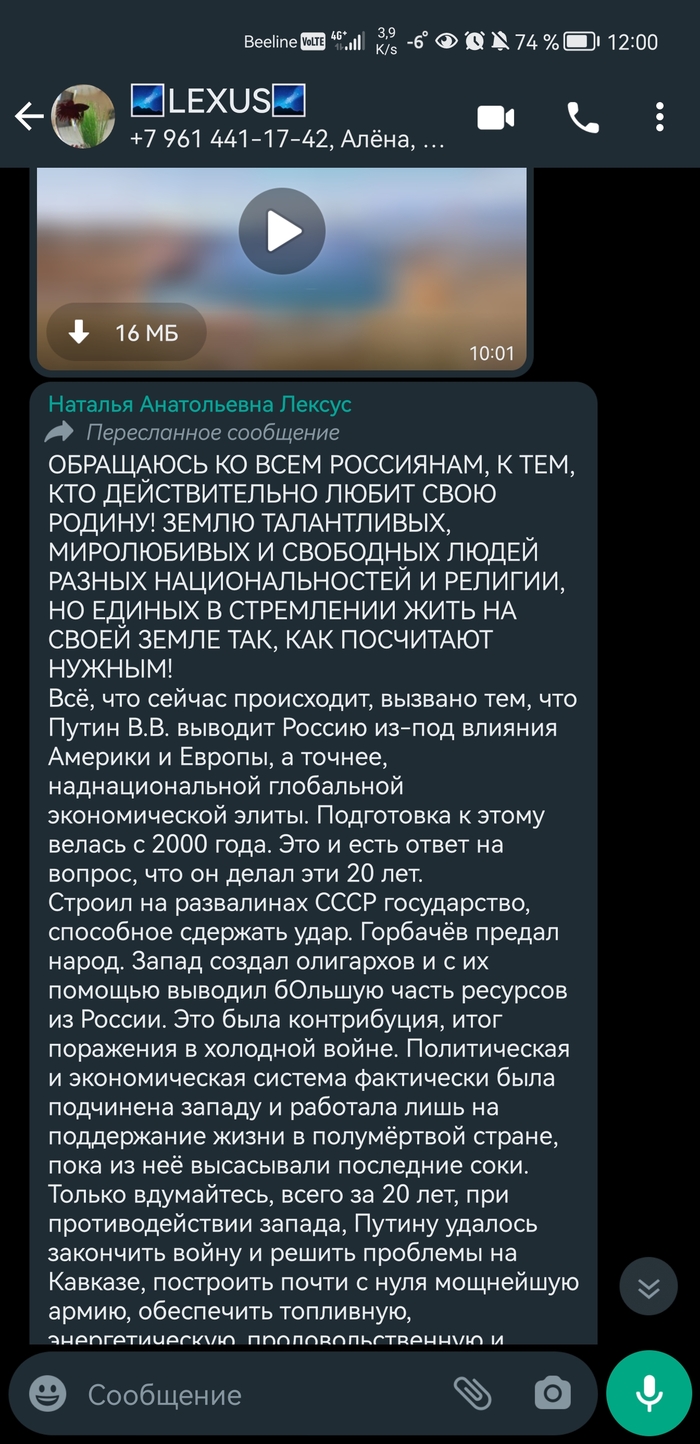Go back to the chat list
The image size is (700, 1444).
(28, 118)
